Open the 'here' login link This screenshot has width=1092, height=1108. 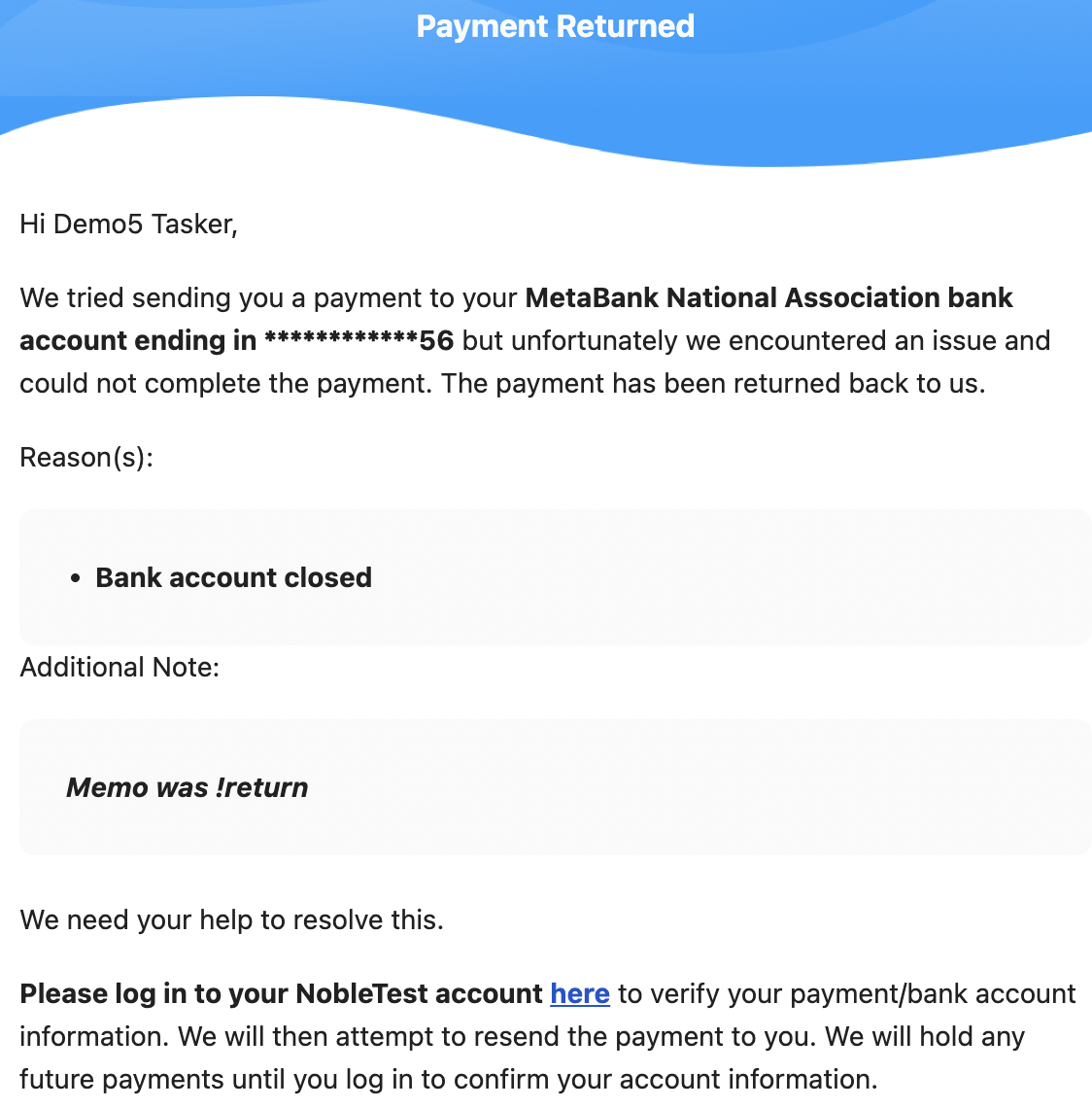(579, 993)
